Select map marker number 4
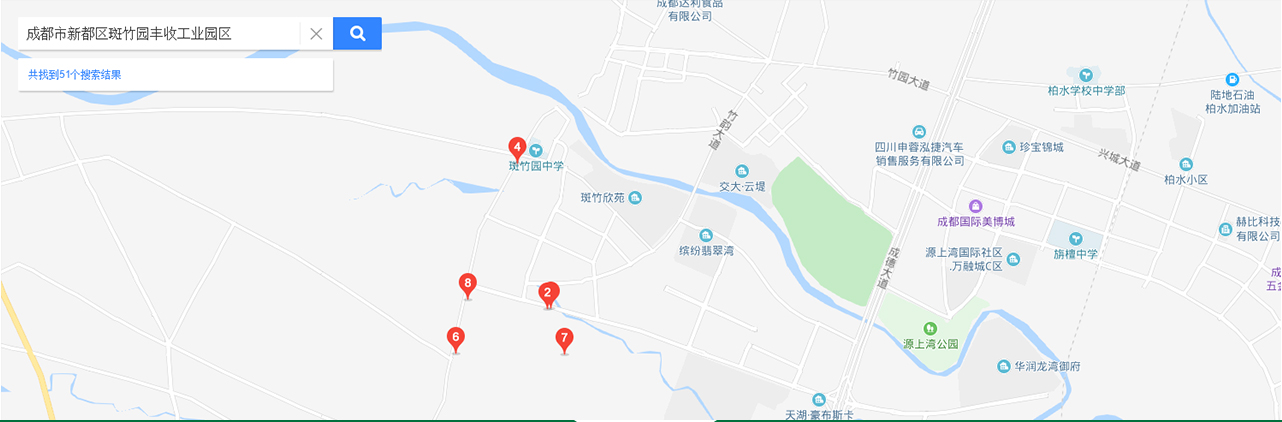The width and height of the screenshot is (1282, 422). [x=517, y=147]
